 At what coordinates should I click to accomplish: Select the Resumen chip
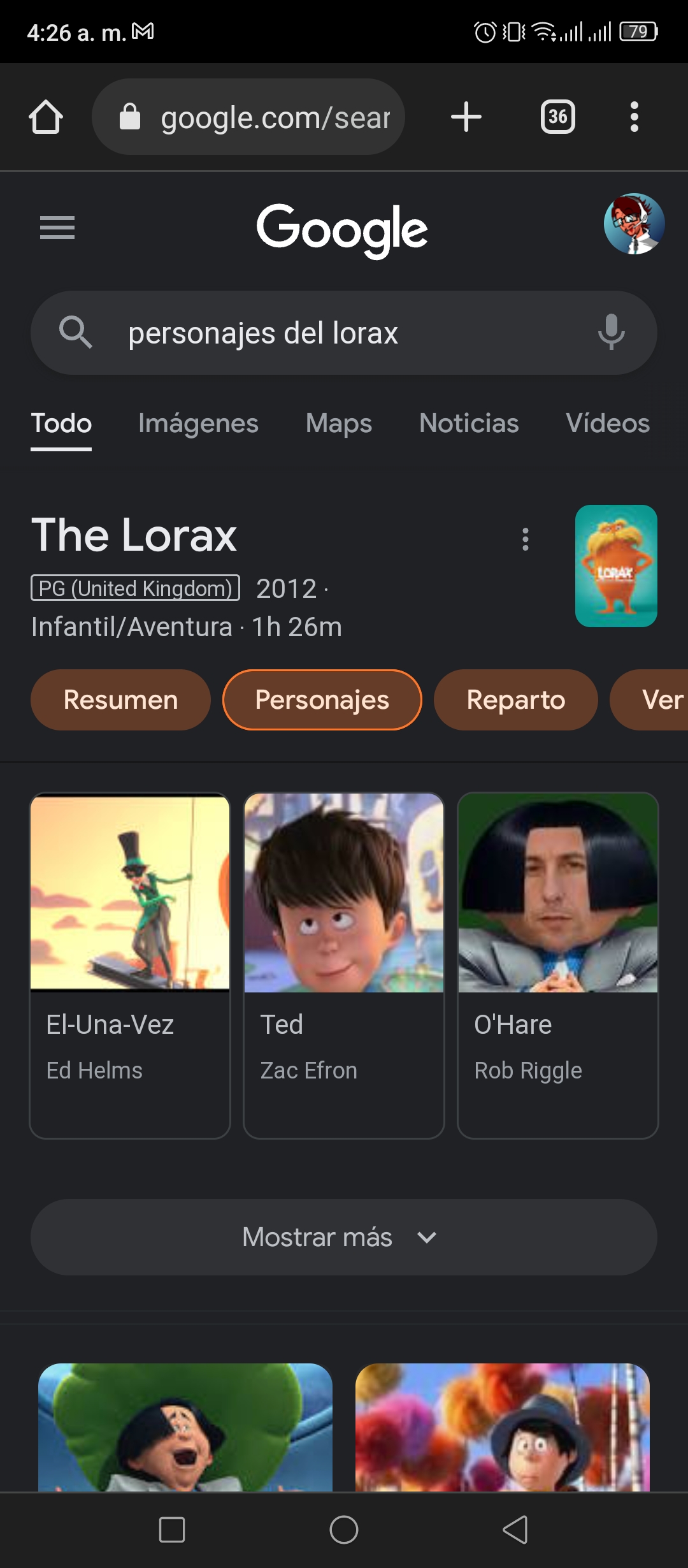[x=120, y=700]
